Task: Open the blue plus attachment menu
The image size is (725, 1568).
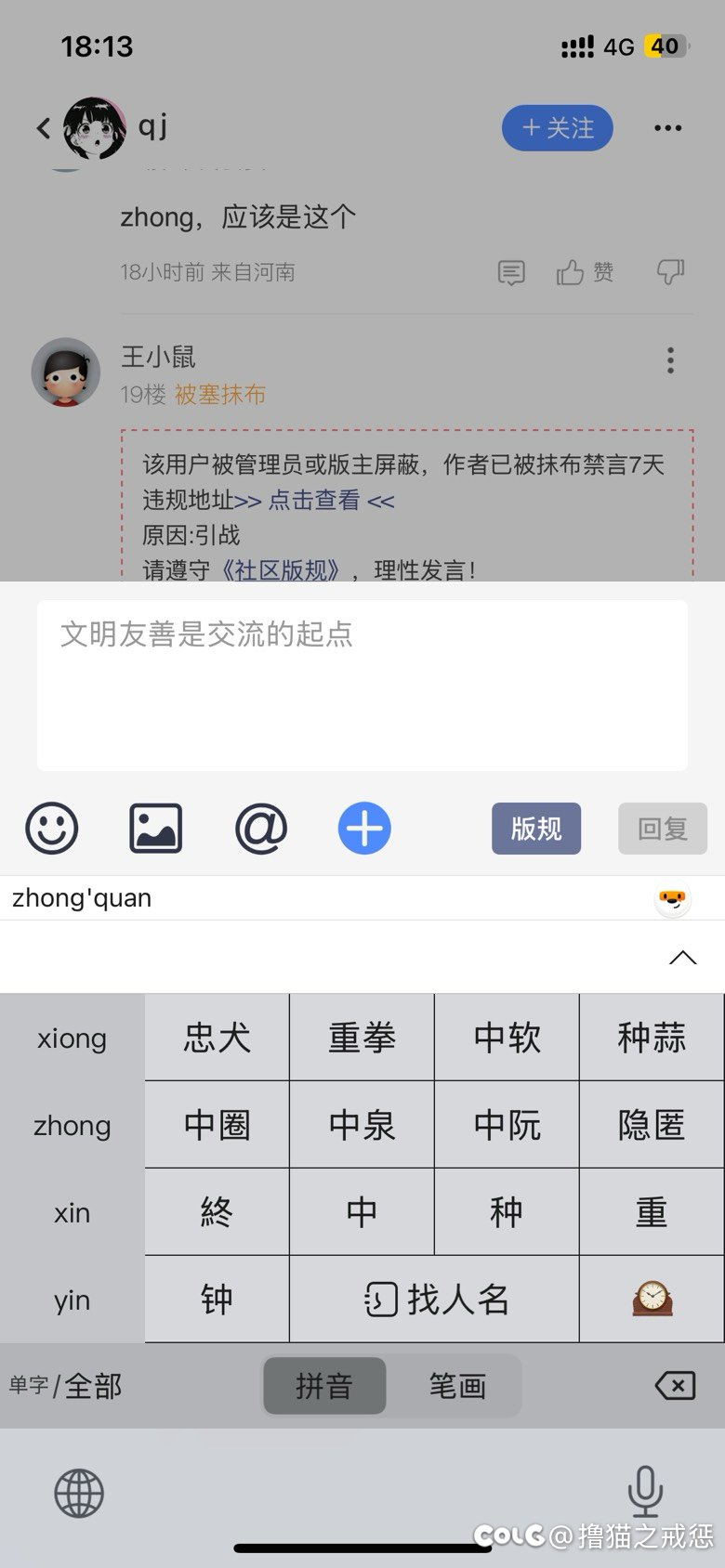Action: pyautogui.click(x=364, y=828)
